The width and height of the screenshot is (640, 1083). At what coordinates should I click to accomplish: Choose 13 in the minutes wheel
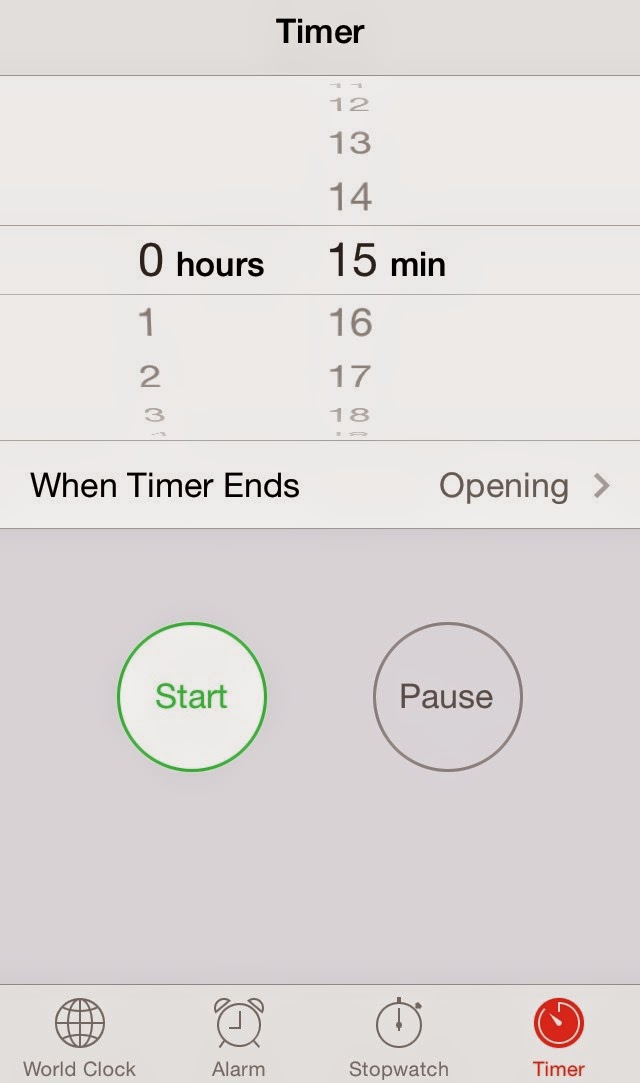[350, 144]
